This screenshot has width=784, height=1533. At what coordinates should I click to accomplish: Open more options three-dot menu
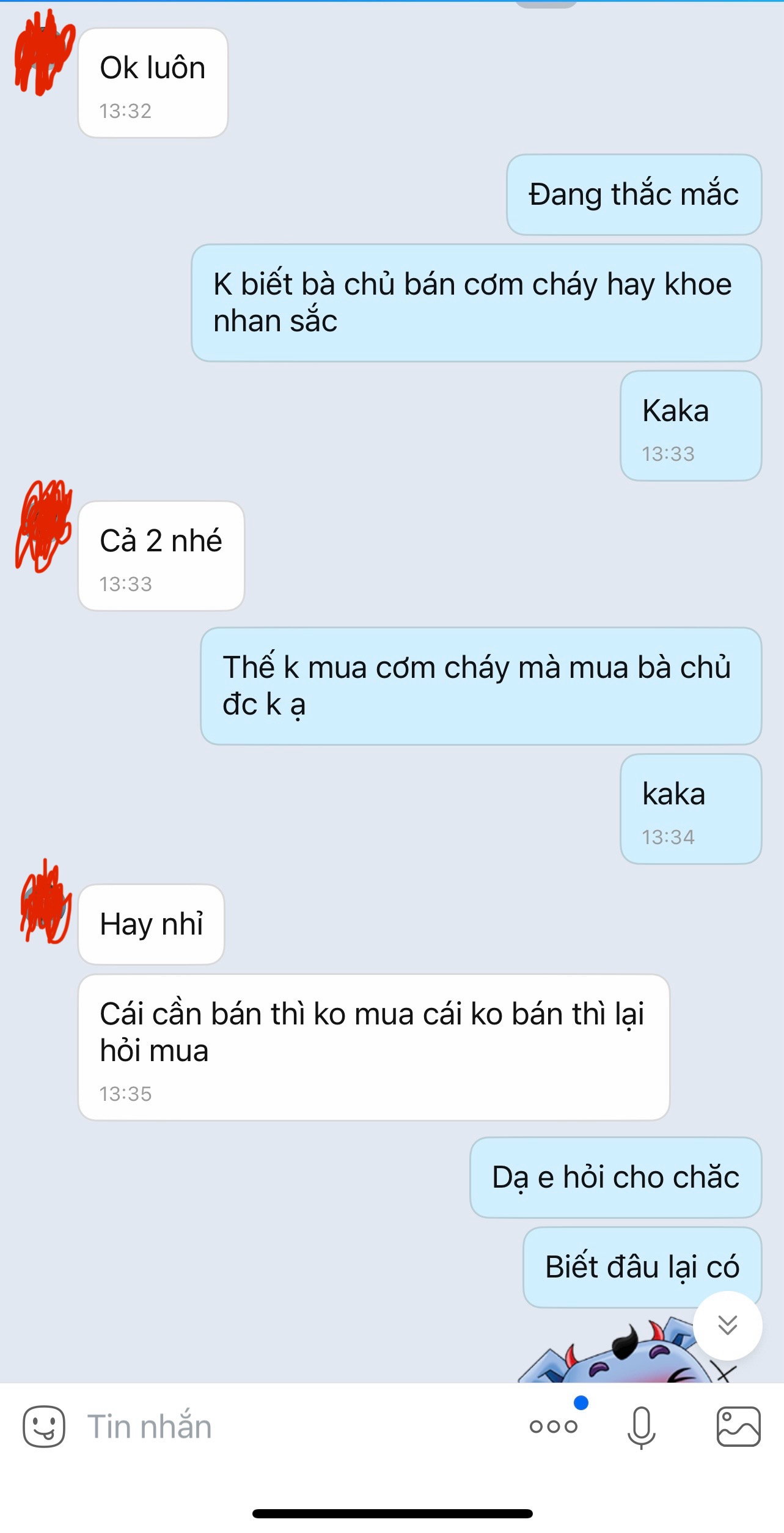click(554, 1426)
